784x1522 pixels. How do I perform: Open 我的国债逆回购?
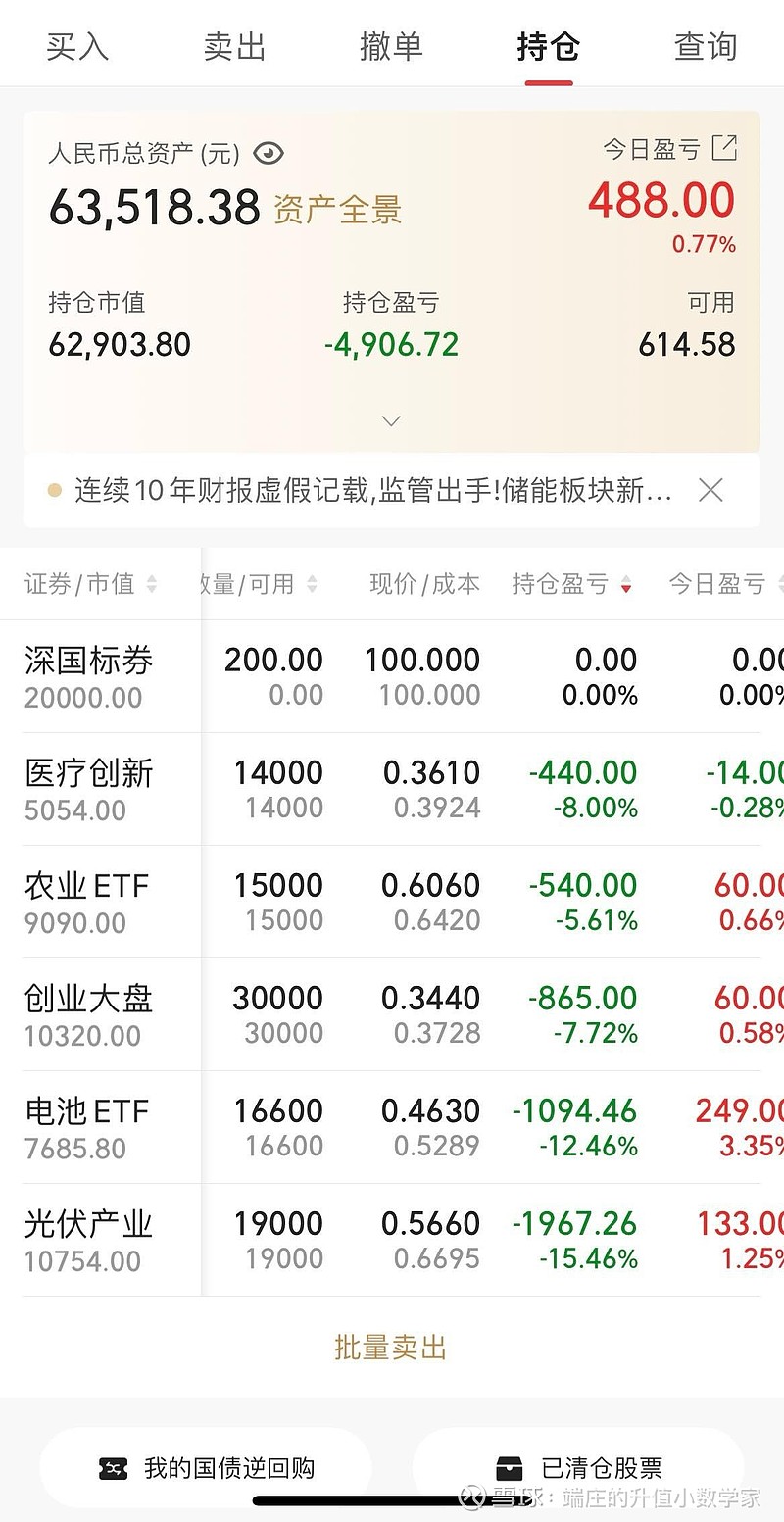(206, 1468)
